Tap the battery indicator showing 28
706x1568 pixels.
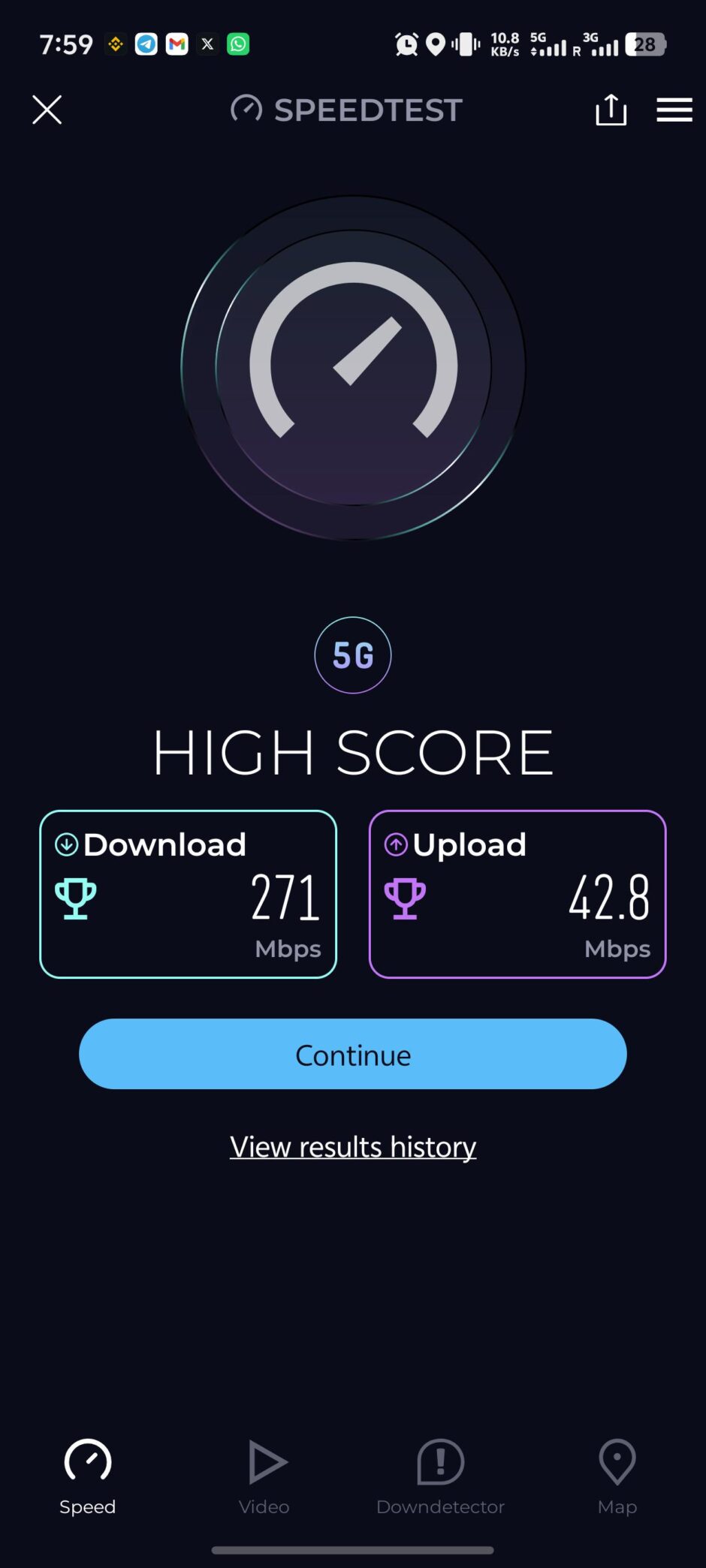coord(647,44)
